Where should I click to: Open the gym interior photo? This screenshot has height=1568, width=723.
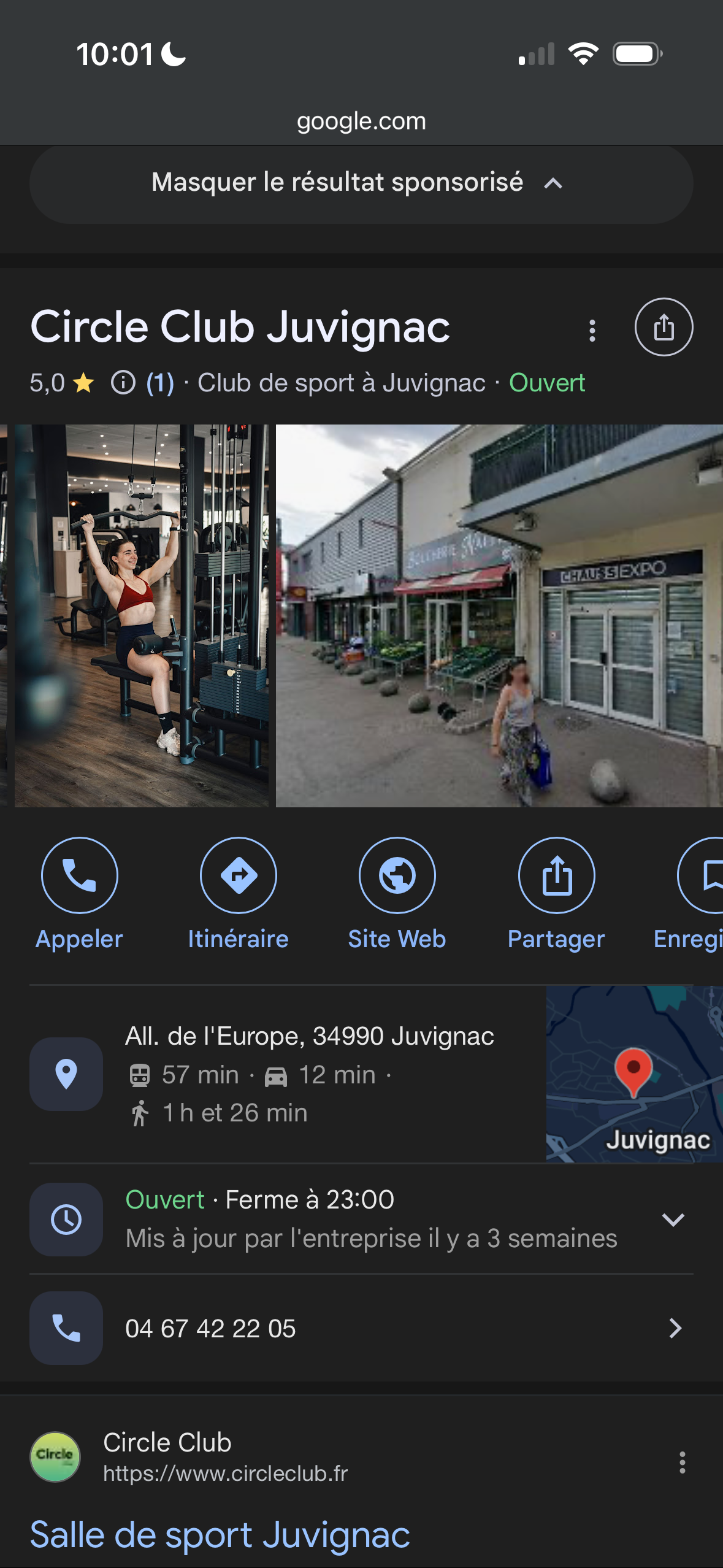141,615
